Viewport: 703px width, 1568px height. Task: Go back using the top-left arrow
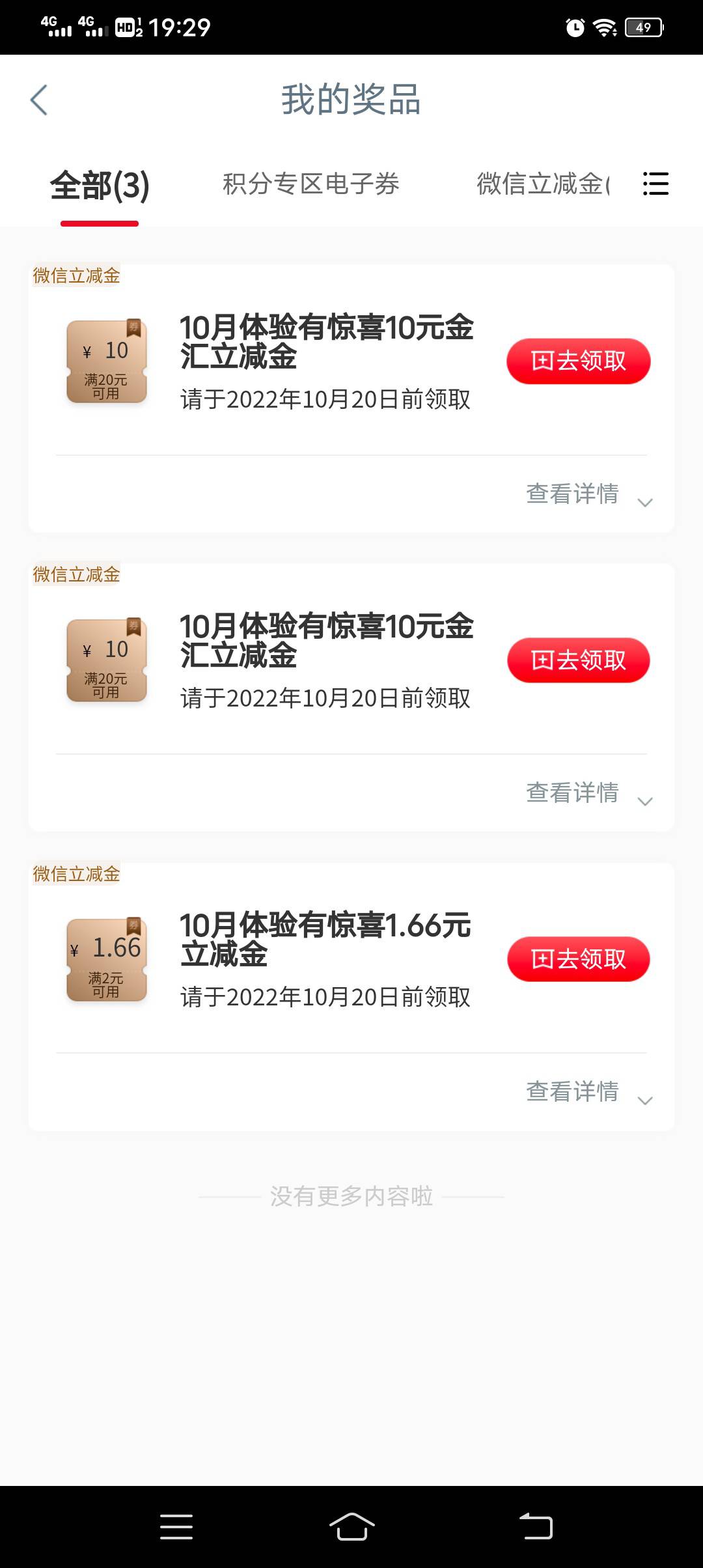tap(39, 100)
